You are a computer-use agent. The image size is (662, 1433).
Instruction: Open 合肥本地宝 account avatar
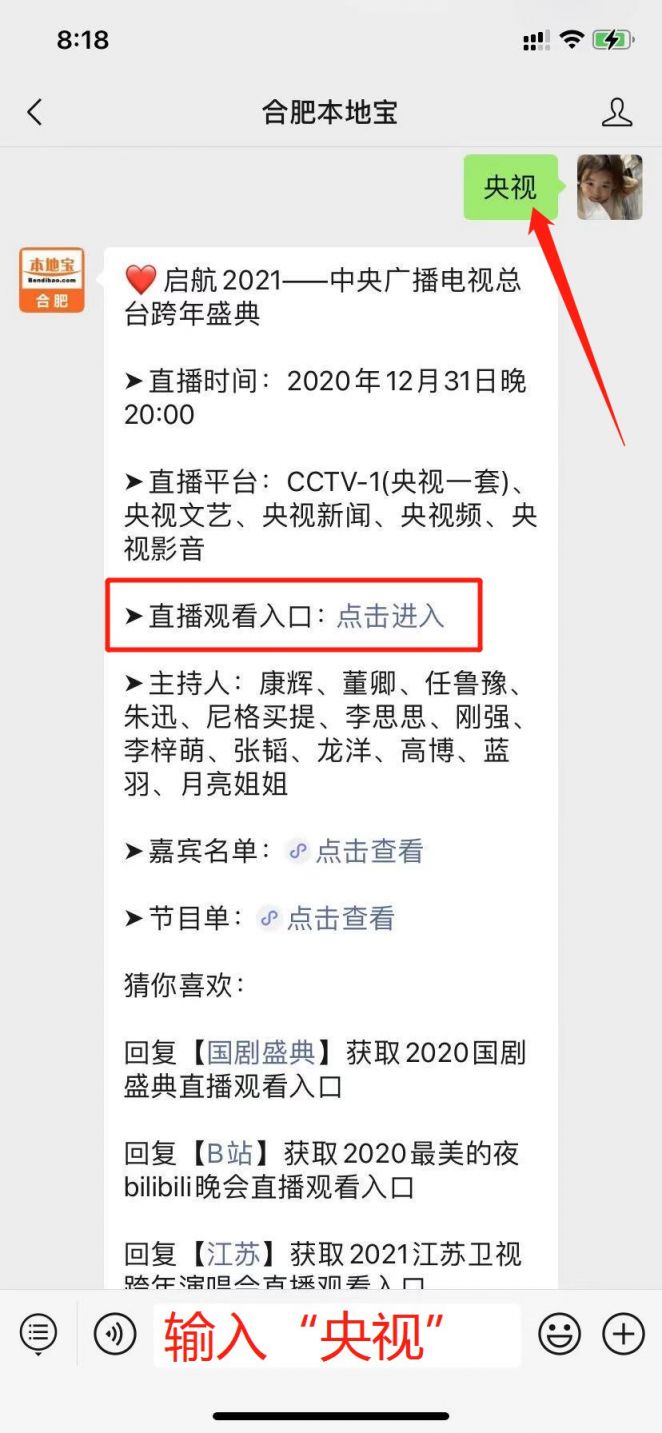point(52,281)
